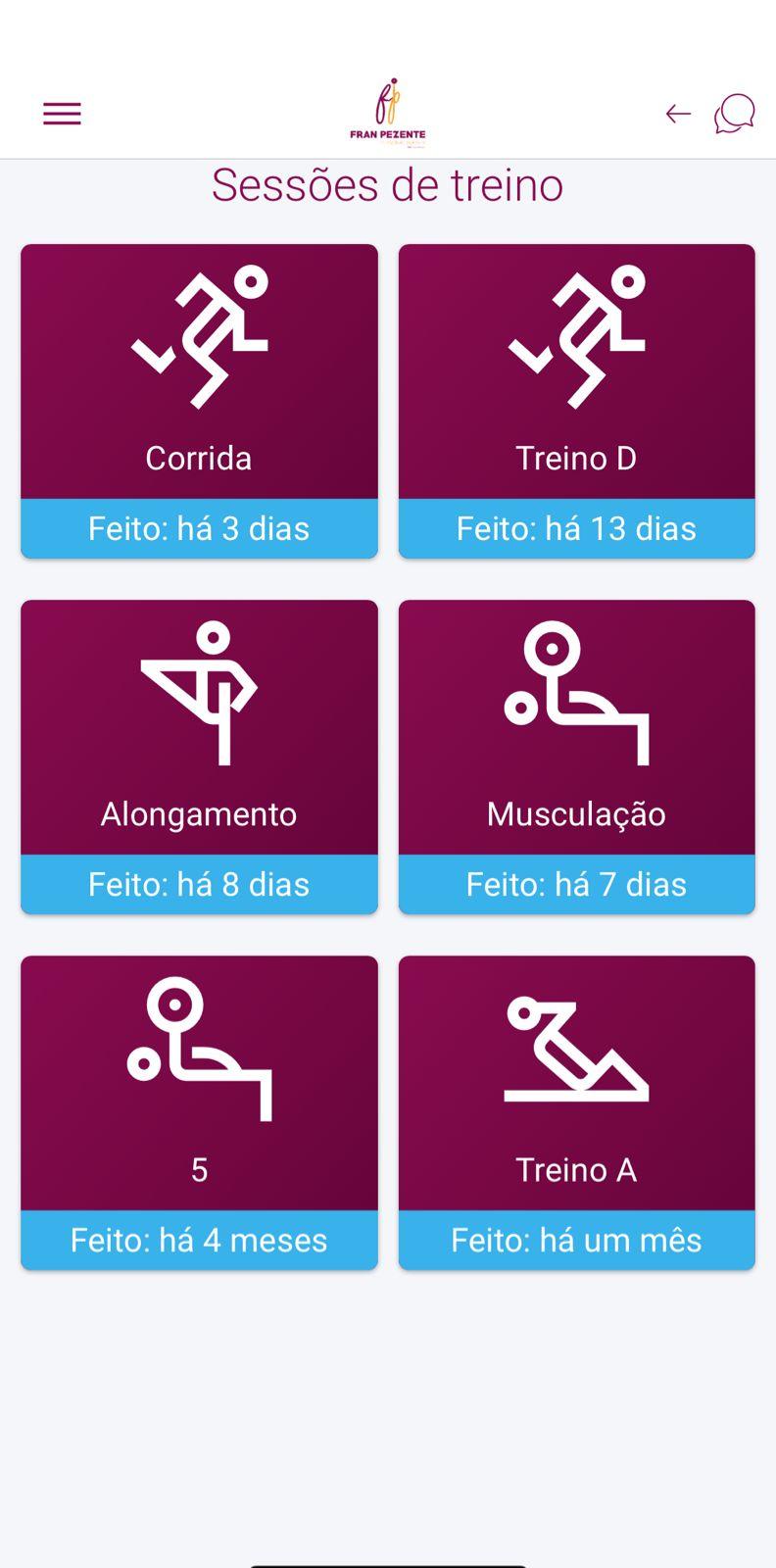The width and height of the screenshot is (776, 1568).
Task: Select the Treino D session card
Action: pos(576,401)
